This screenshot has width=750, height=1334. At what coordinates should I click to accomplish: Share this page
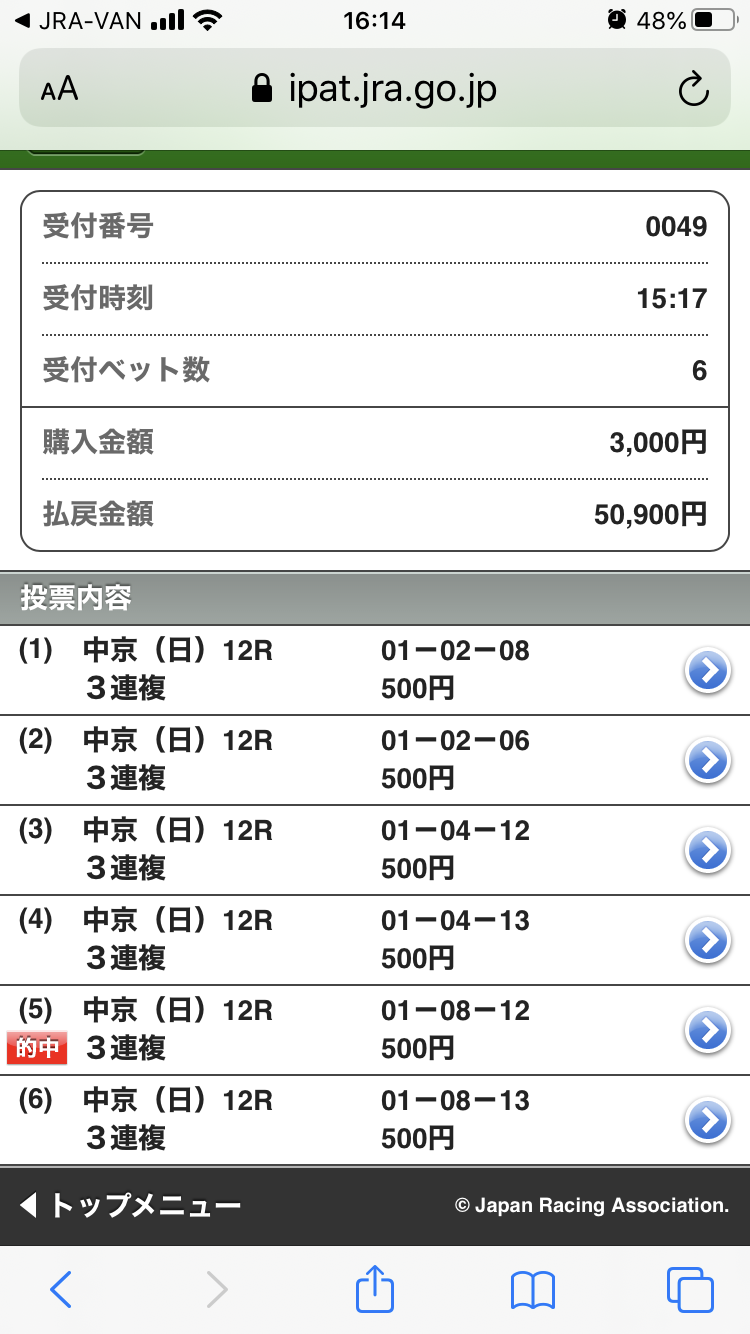tap(375, 1290)
